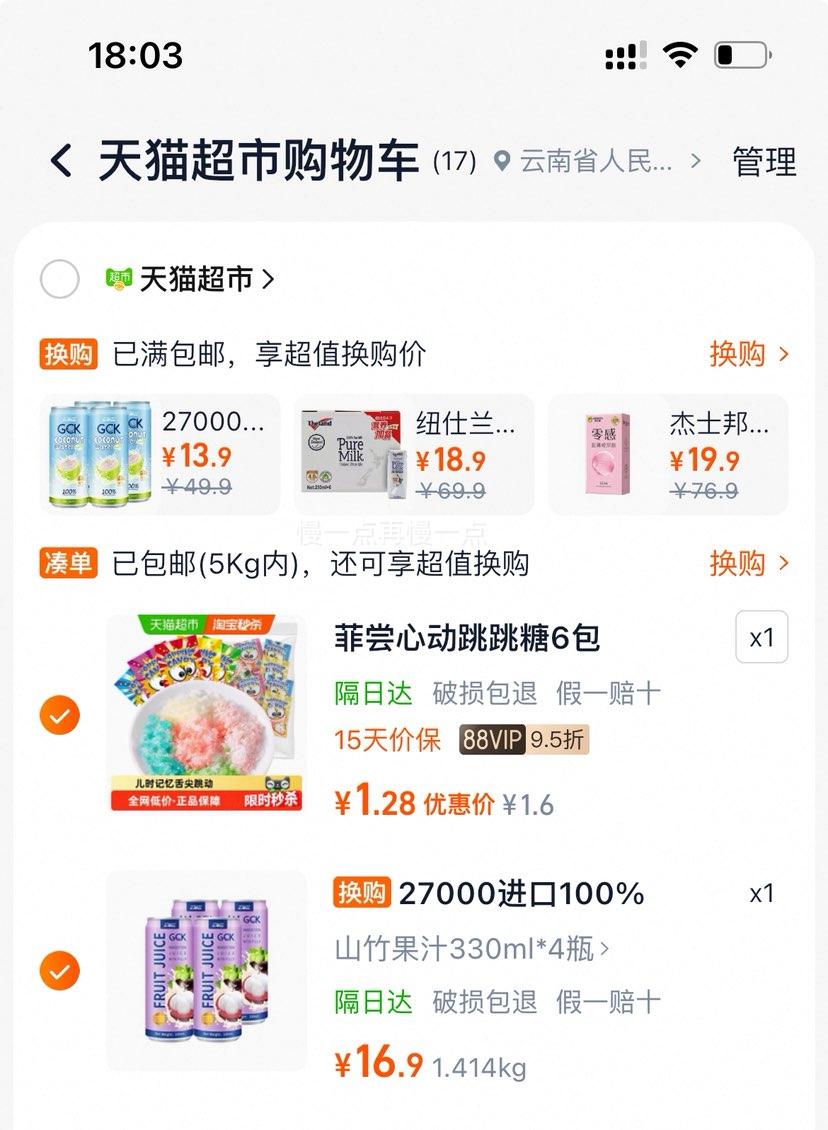Open 换购 link in the 凑单 row
Screen dimensions: 828x1130
749,563
